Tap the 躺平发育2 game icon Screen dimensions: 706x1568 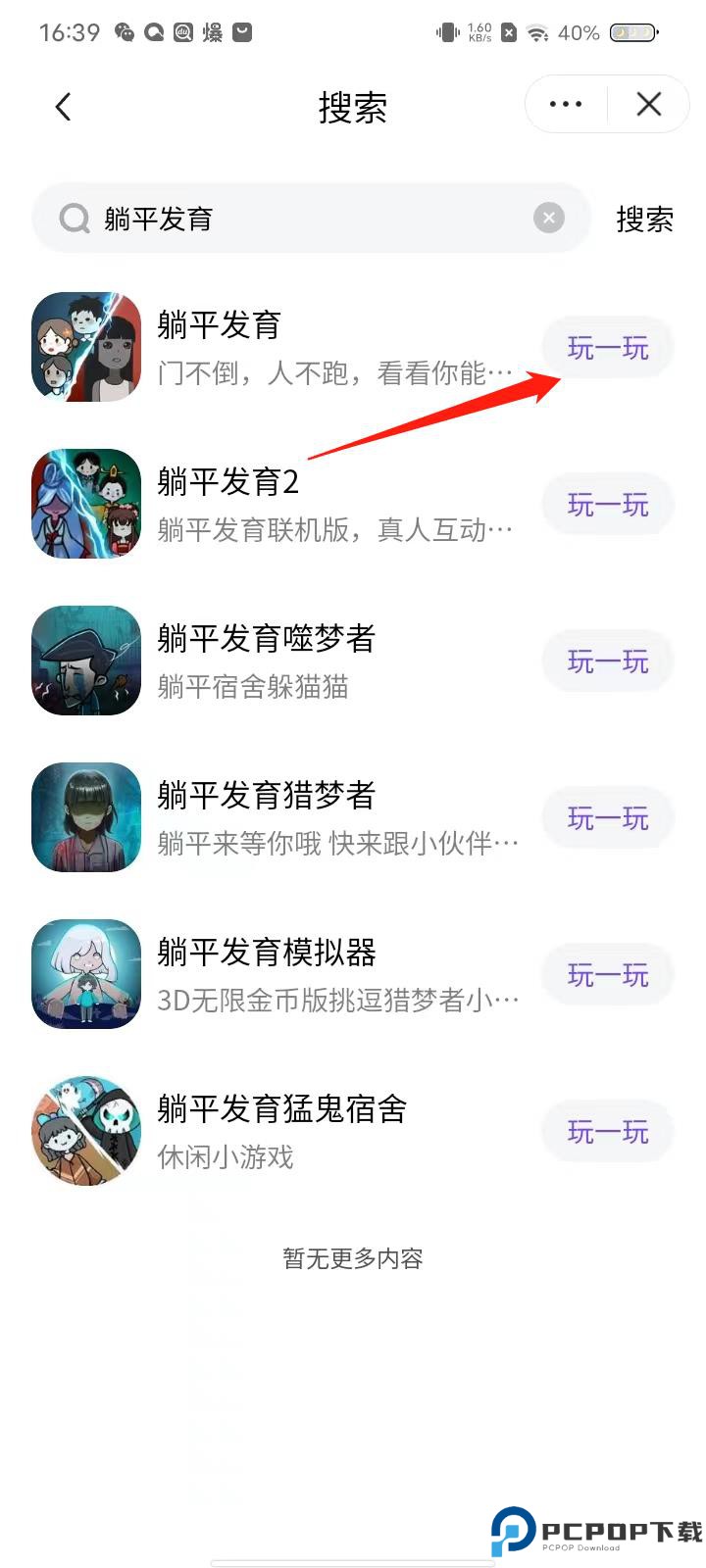[85, 504]
